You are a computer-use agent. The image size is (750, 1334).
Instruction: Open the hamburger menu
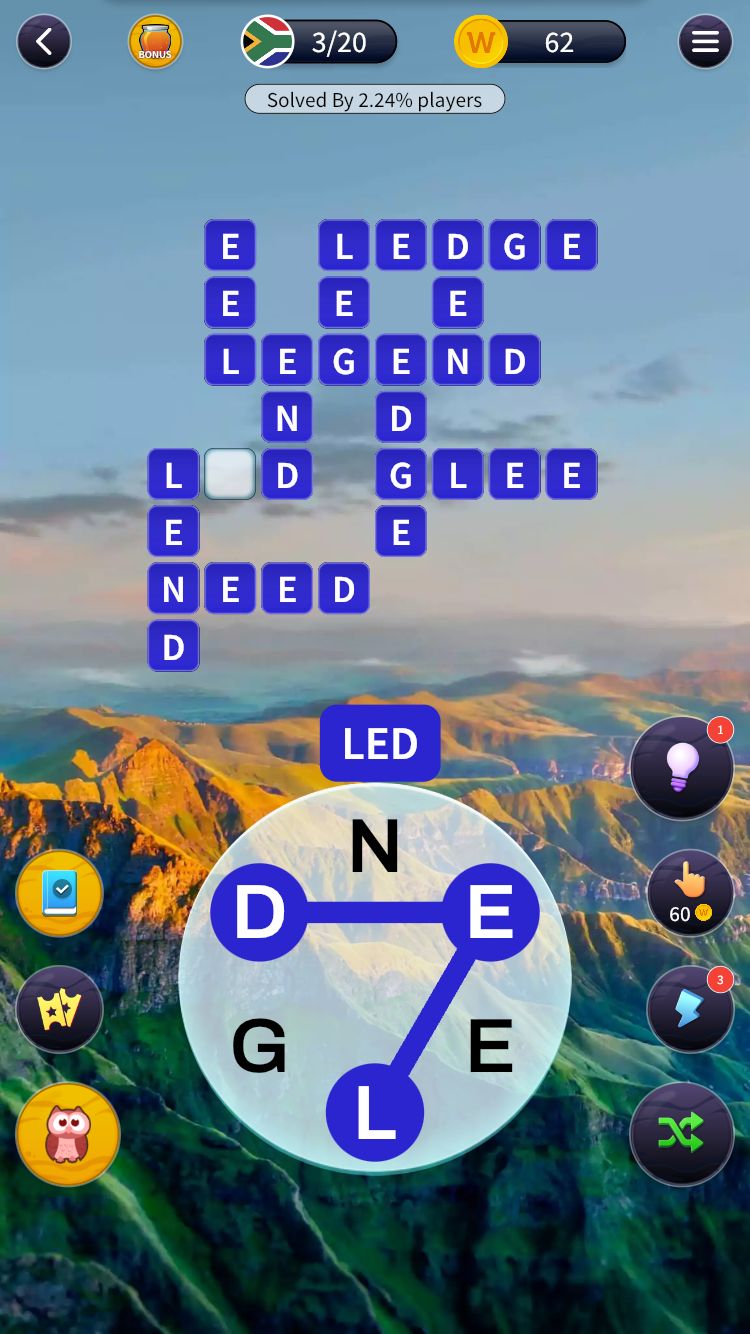coord(705,42)
